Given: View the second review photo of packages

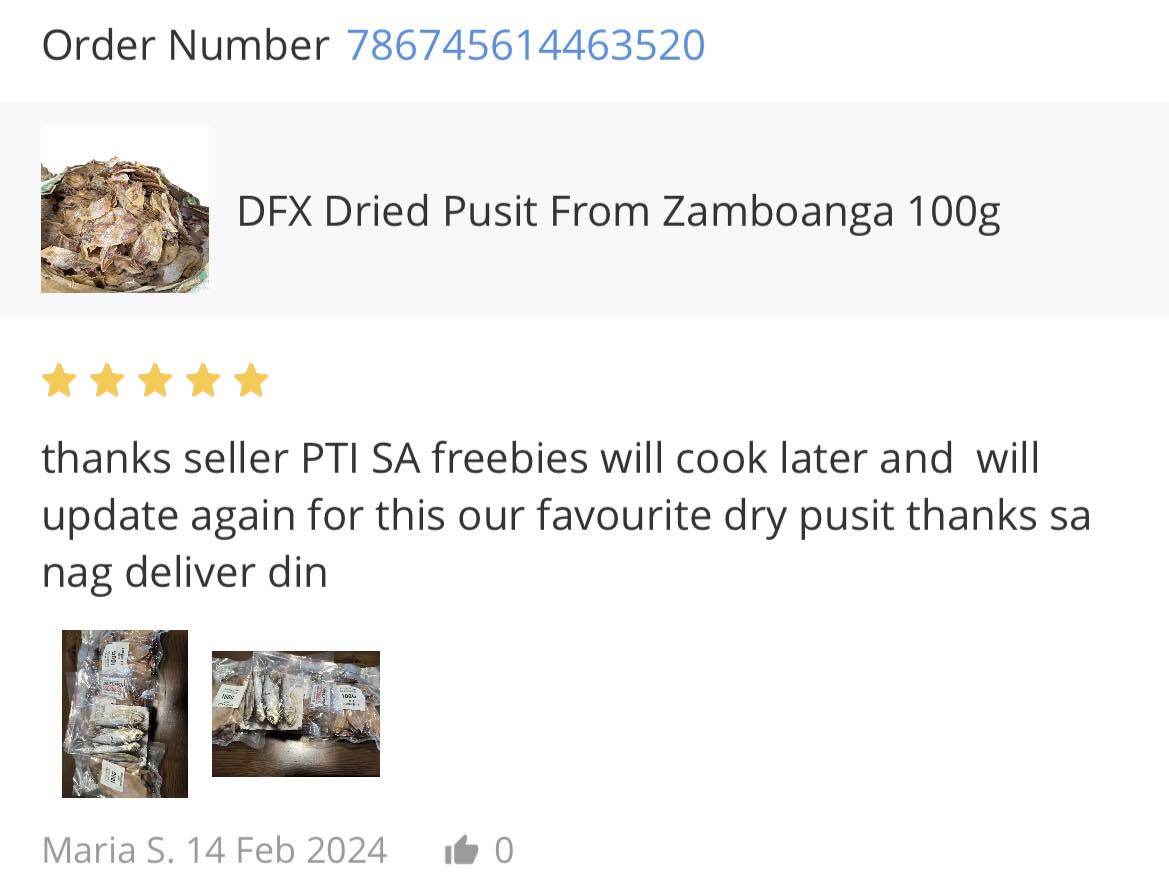Looking at the screenshot, I should (296, 713).
